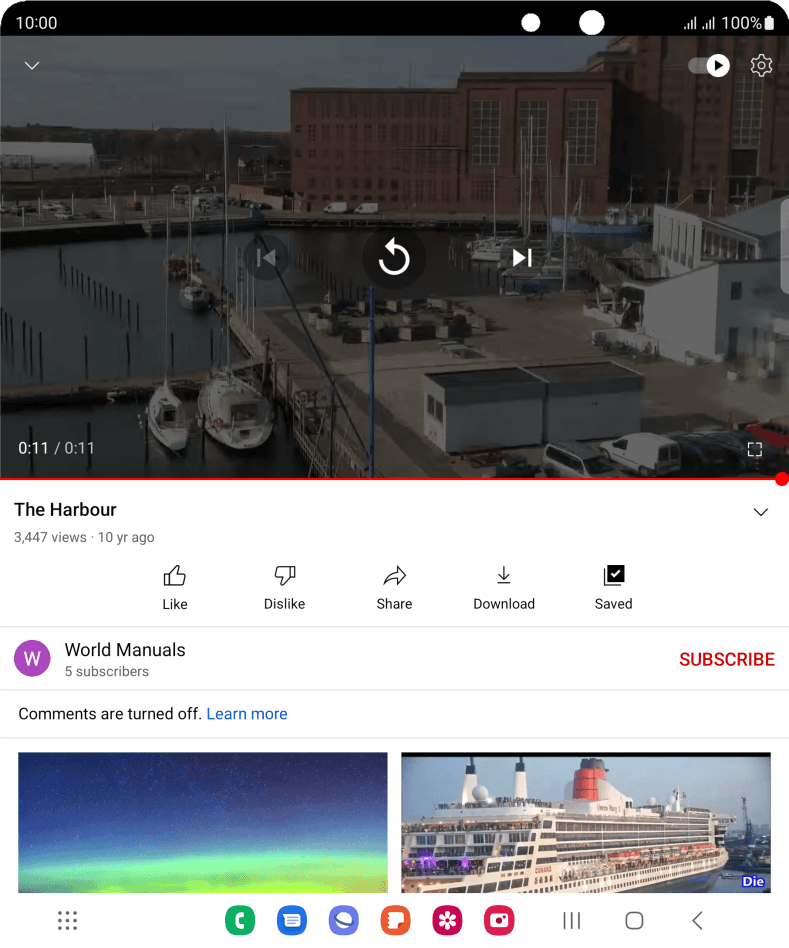789x948 pixels.
Task: Open the World Manuals channel
Action: (125, 658)
